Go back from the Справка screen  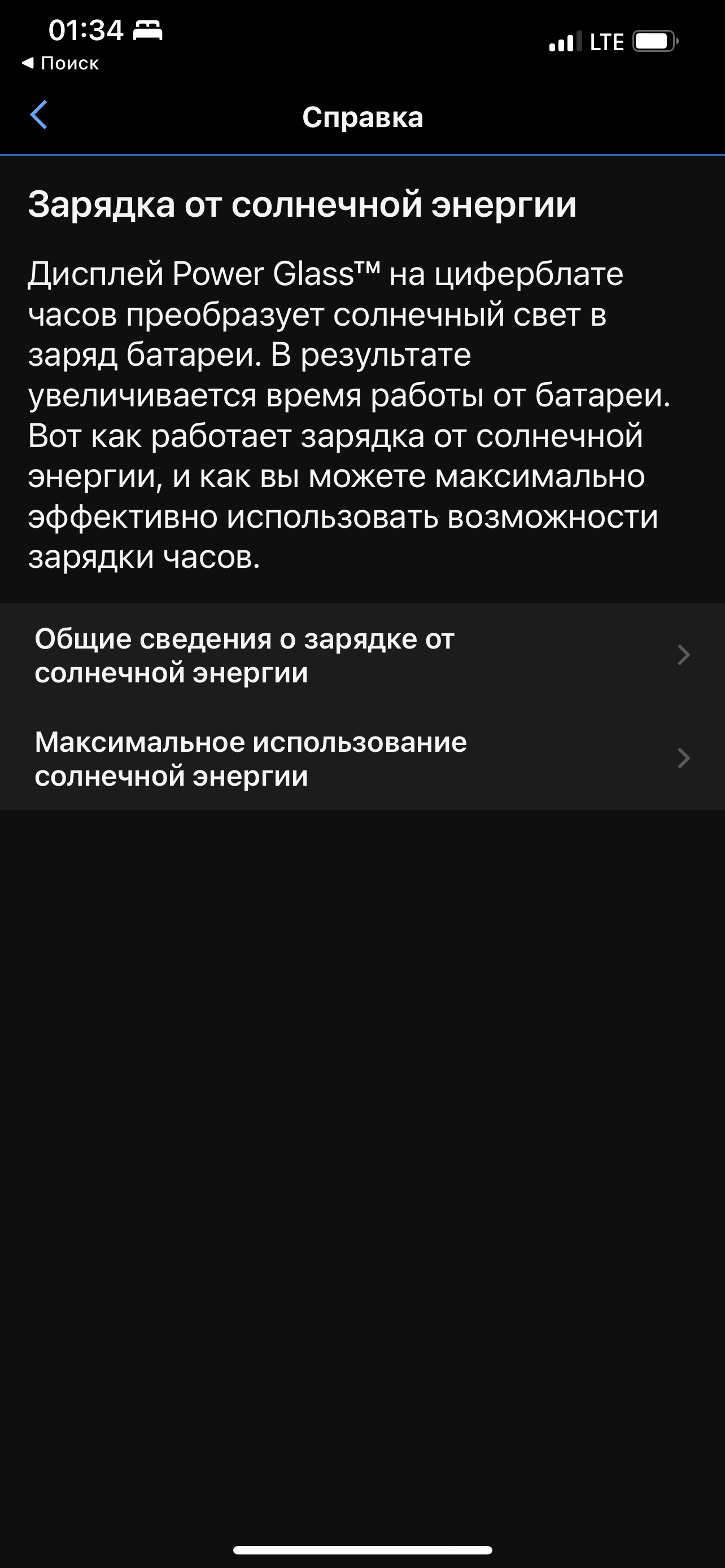pyautogui.click(x=39, y=115)
